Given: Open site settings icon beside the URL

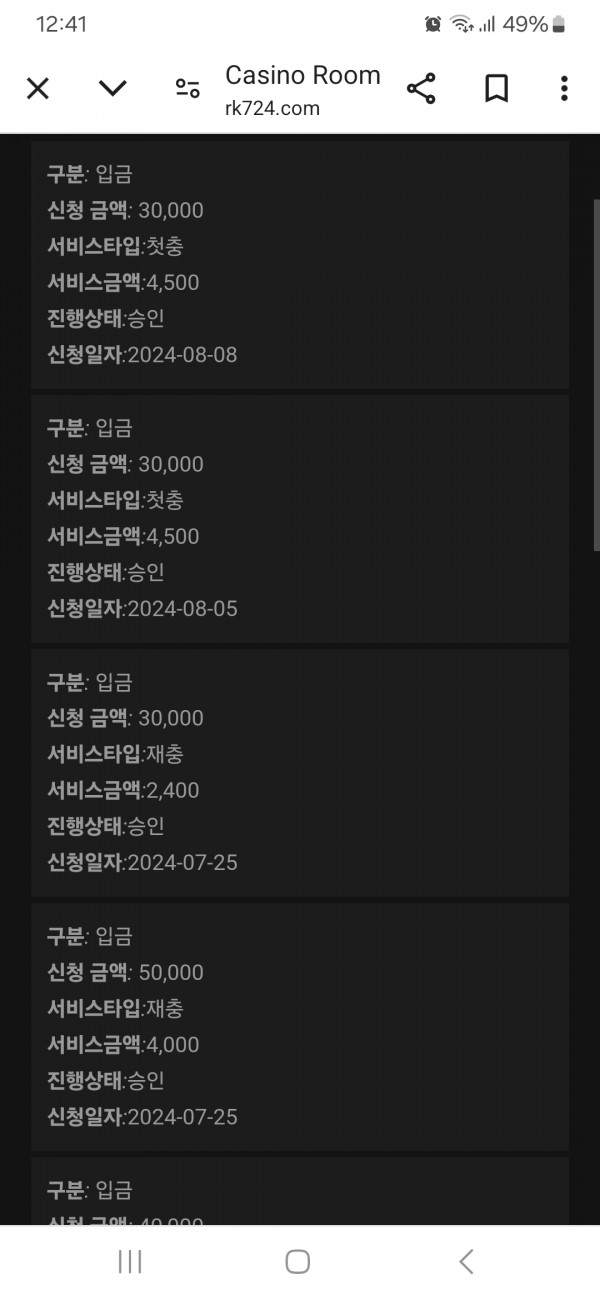Looking at the screenshot, I should [187, 89].
